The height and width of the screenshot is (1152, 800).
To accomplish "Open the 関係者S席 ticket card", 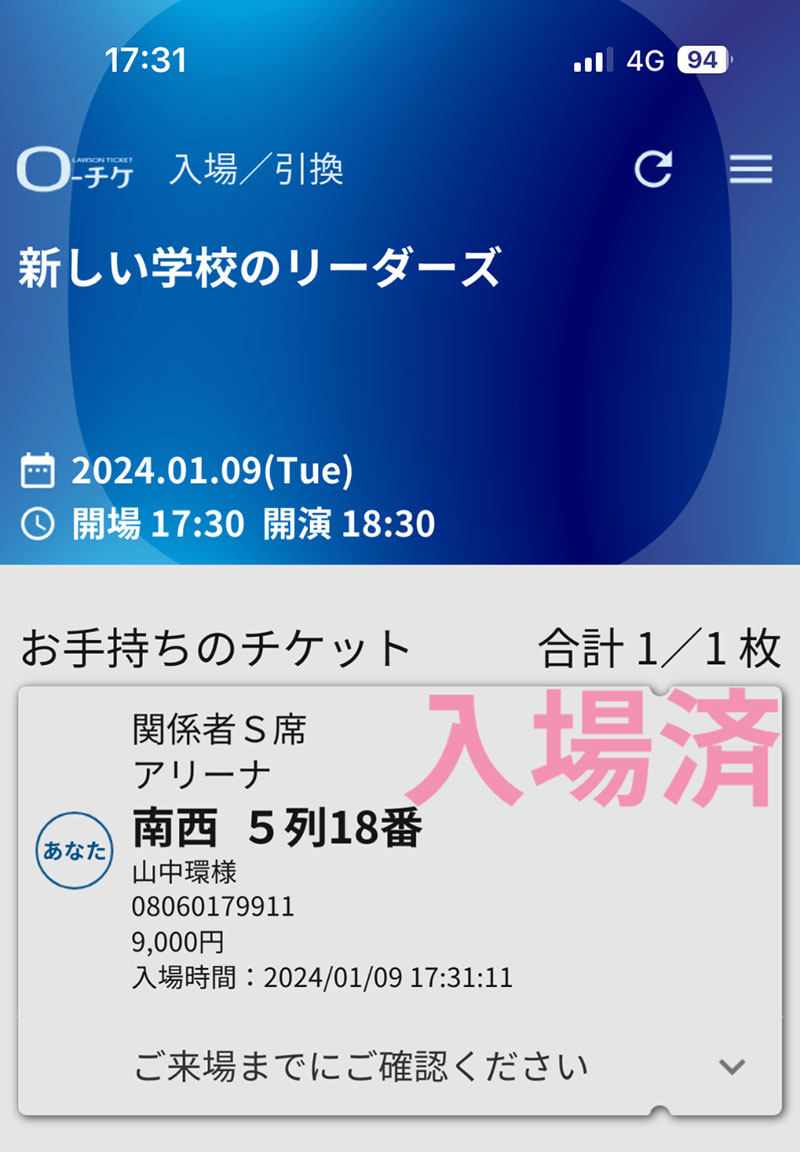I will (400, 850).
